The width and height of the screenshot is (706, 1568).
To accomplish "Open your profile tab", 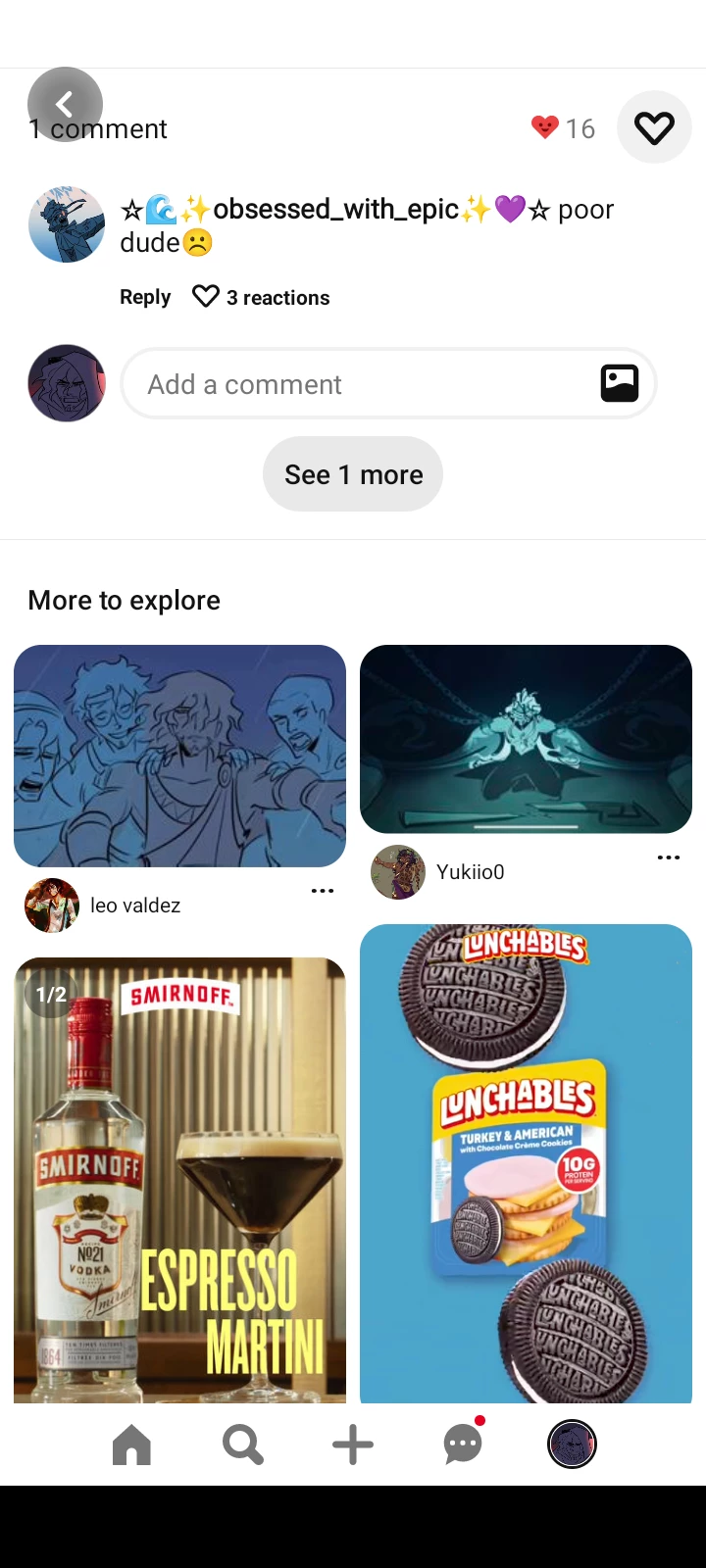I will pos(572,1445).
